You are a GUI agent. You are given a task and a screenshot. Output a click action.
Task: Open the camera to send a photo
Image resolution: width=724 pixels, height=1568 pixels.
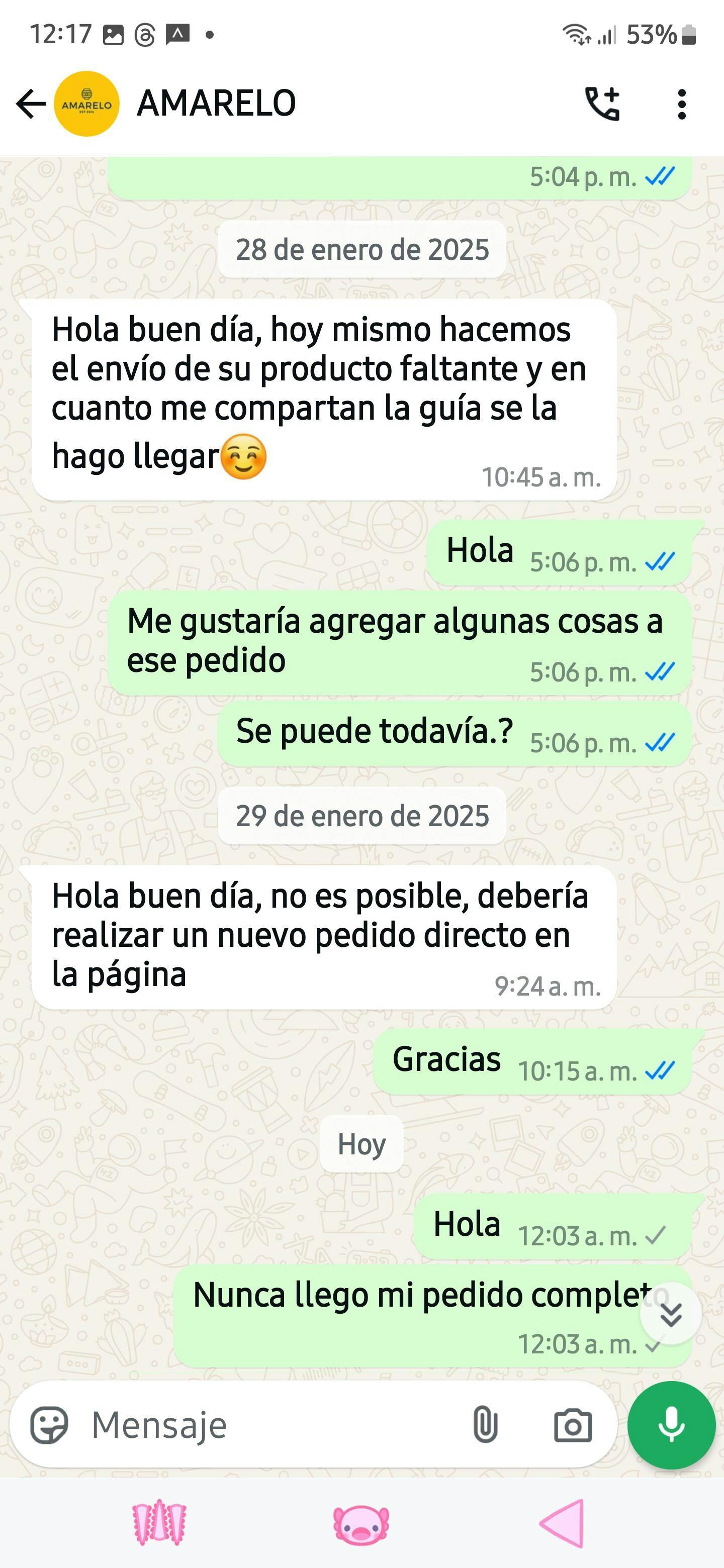(x=572, y=1425)
